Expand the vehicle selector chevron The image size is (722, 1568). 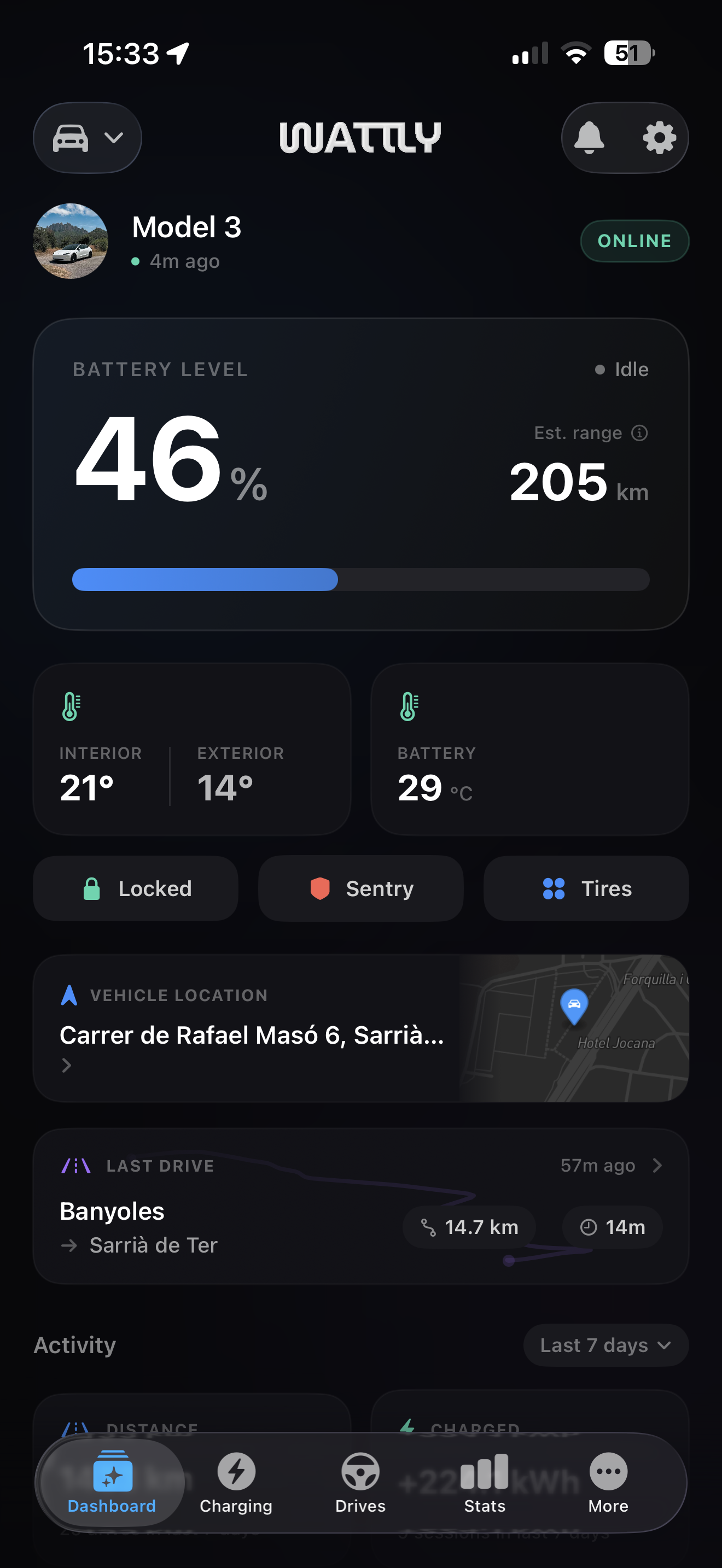click(x=113, y=138)
